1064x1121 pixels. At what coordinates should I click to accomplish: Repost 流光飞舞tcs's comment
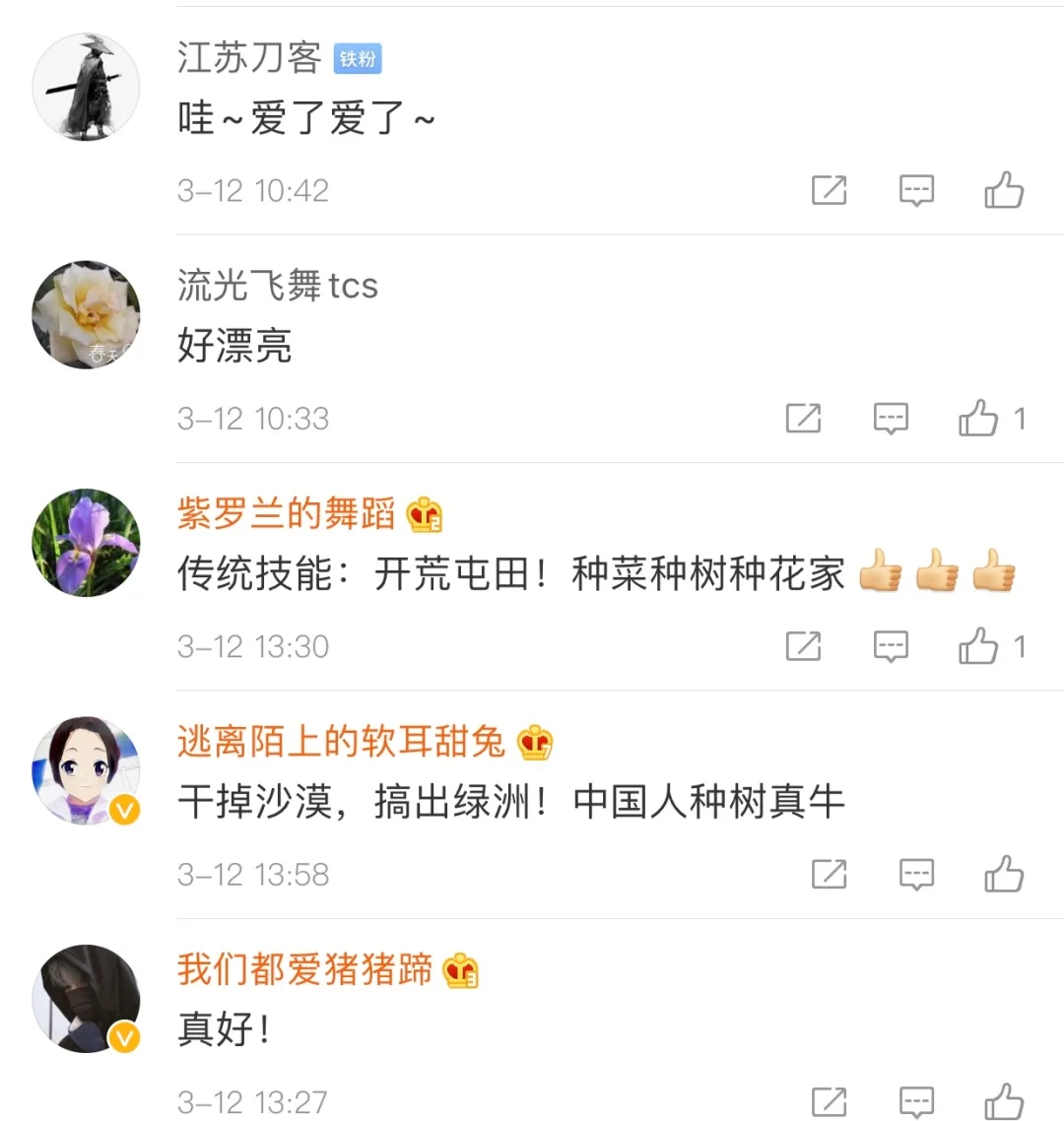pyautogui.click(x=803, y=419)
